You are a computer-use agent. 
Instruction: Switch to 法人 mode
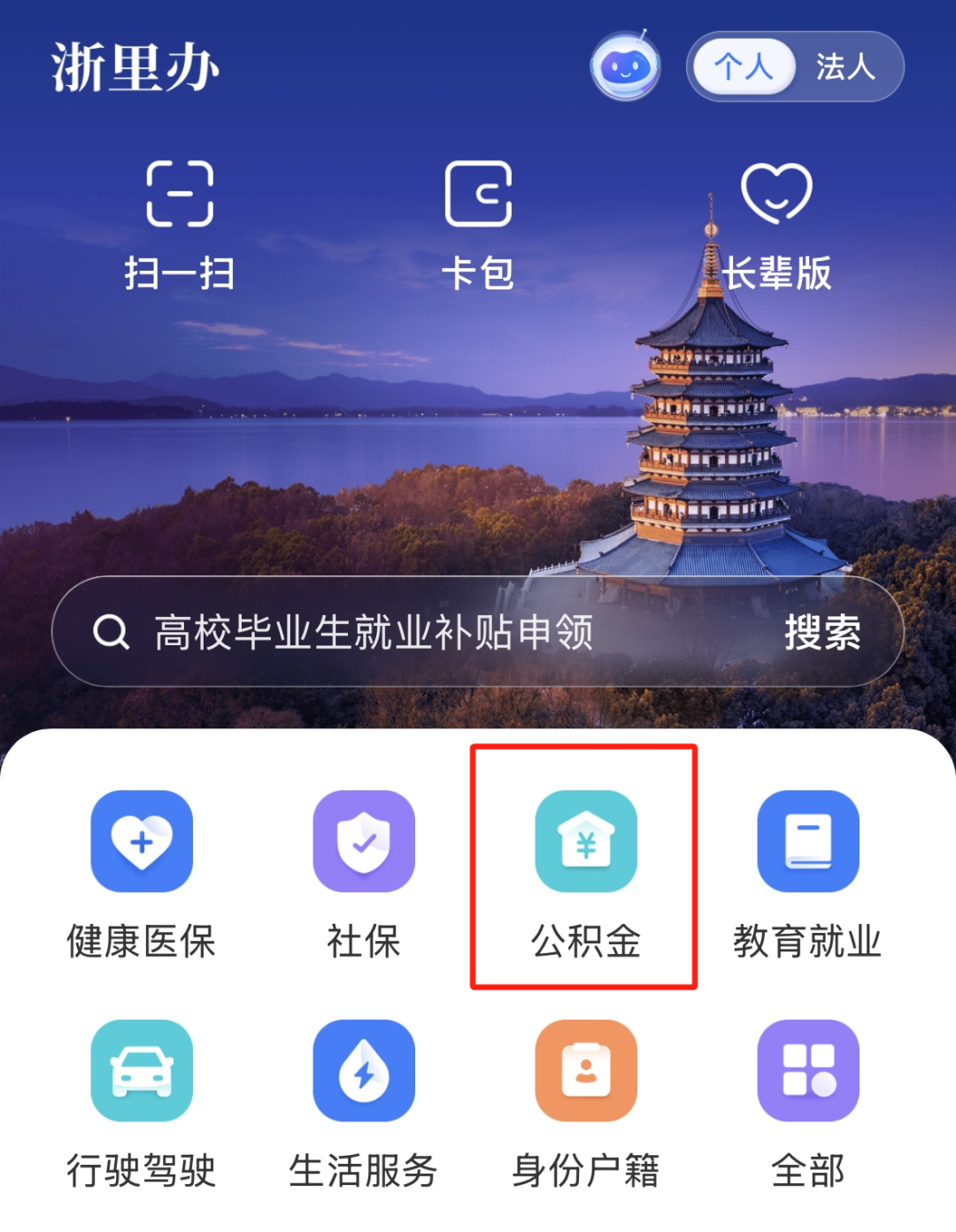pos(845,66)
